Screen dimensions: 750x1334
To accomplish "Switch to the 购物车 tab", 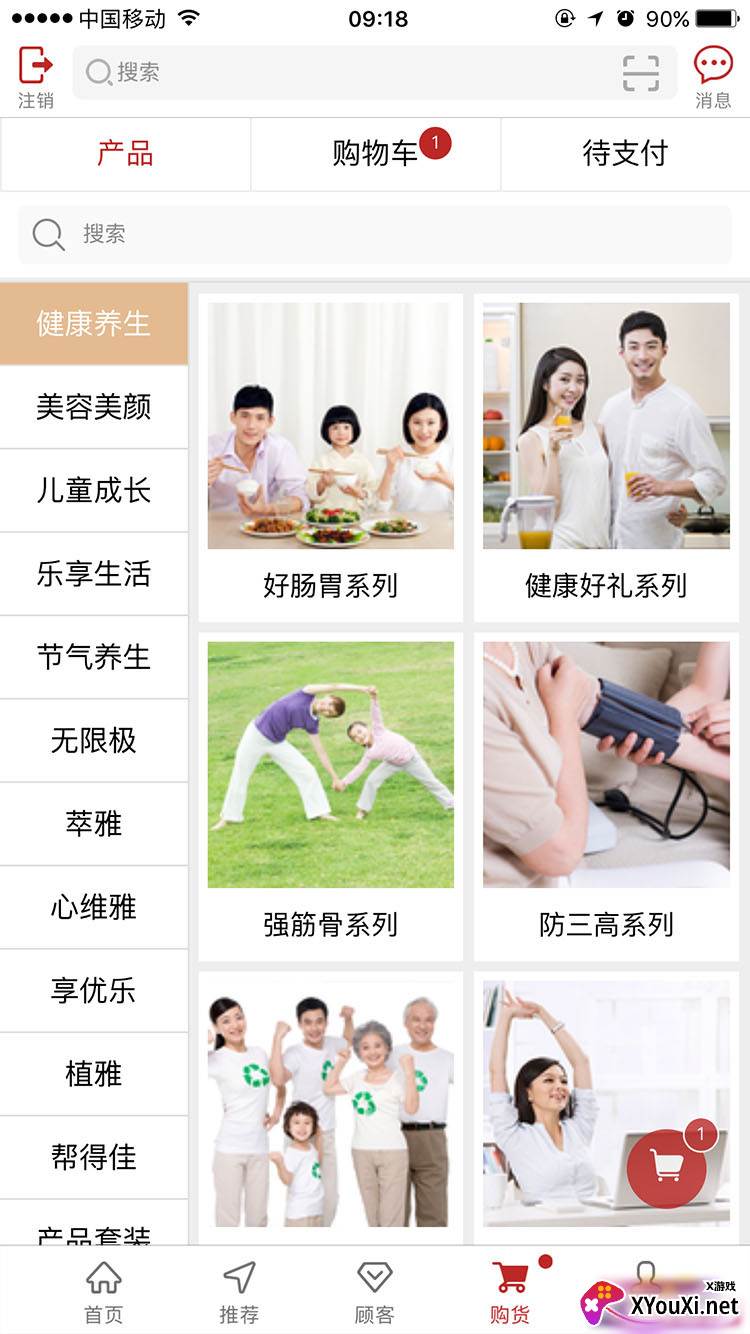I will [x=375, y=154].
